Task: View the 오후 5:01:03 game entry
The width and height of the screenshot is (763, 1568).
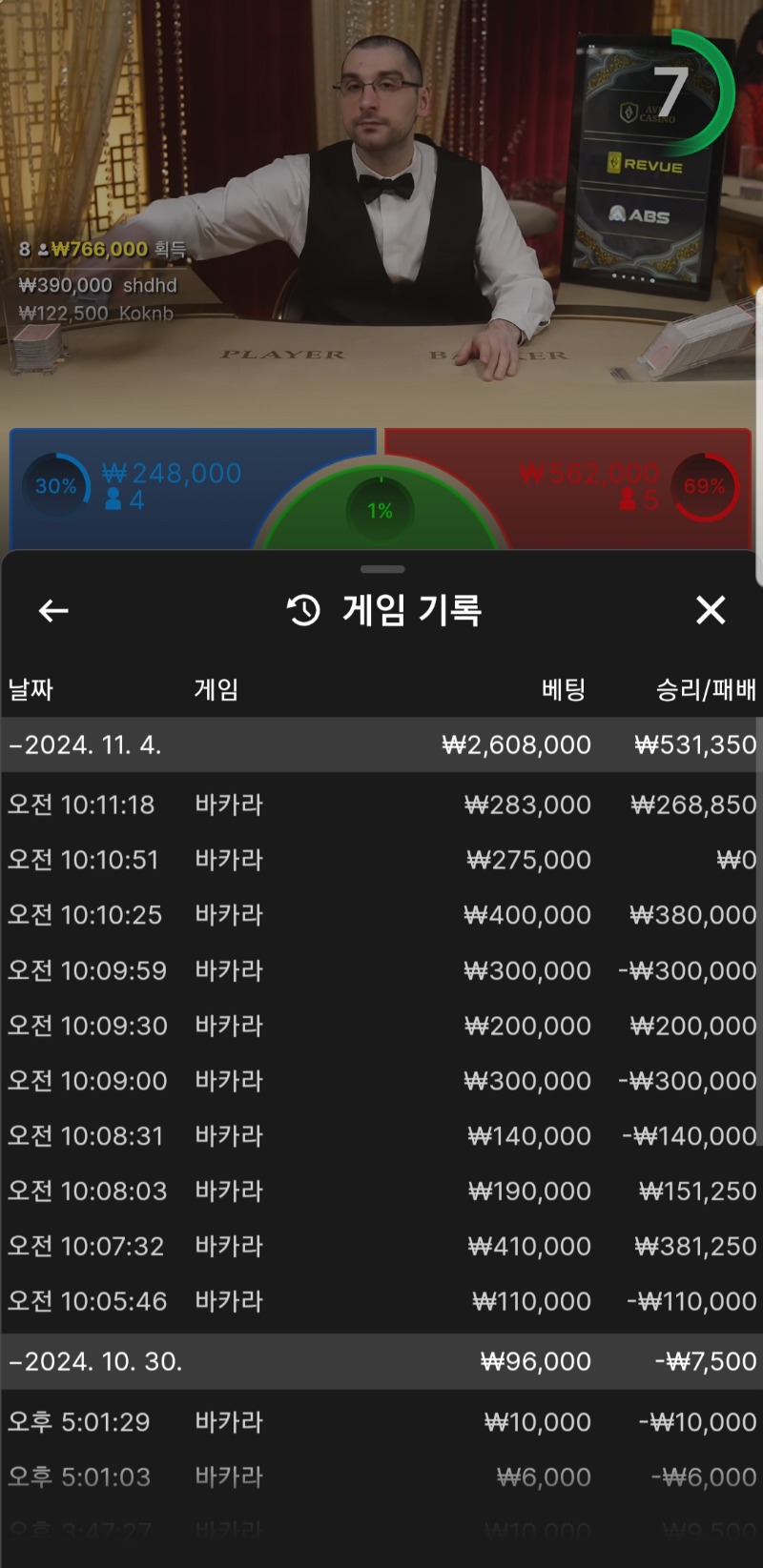Action: click(x=381, y=1477)
